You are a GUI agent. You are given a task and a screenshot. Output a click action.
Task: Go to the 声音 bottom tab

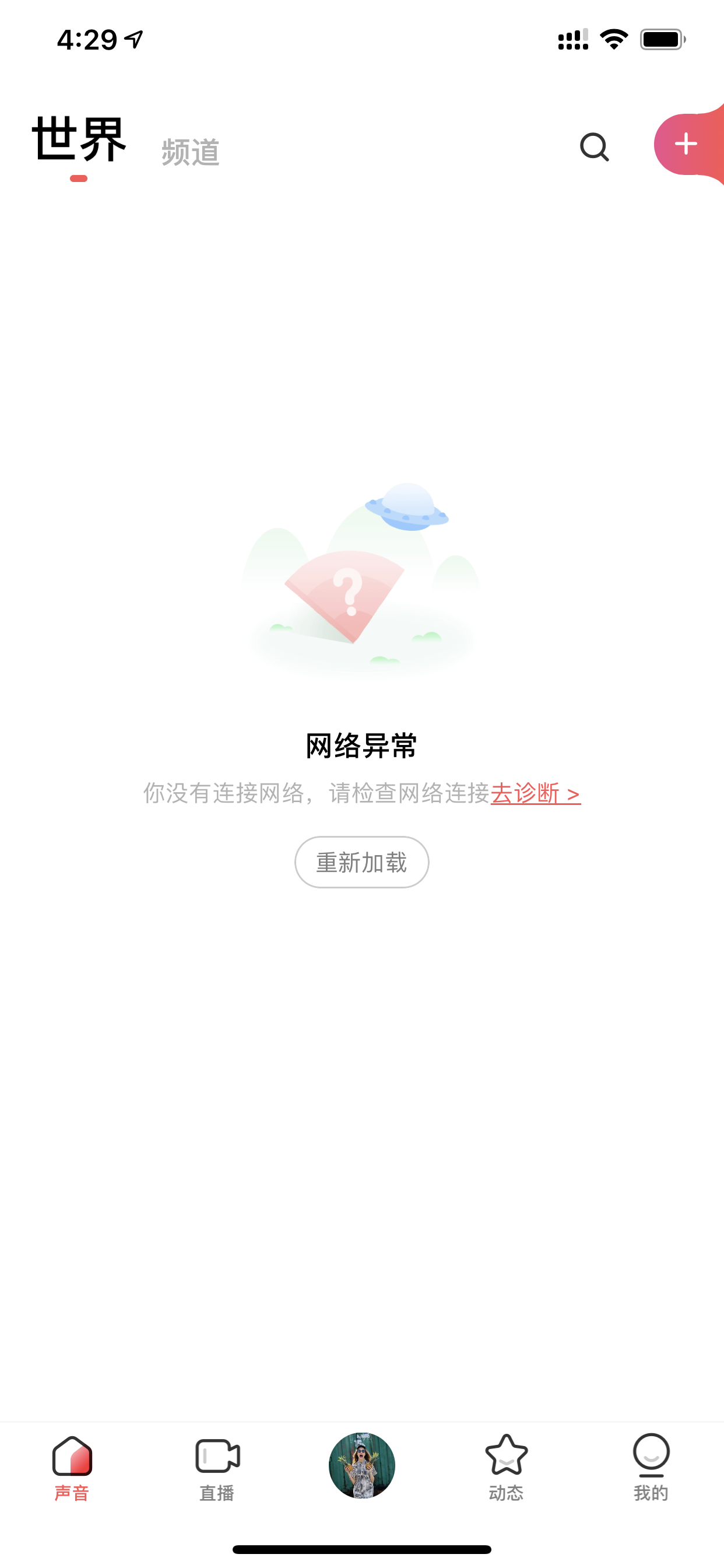(x=72, y=1468)
